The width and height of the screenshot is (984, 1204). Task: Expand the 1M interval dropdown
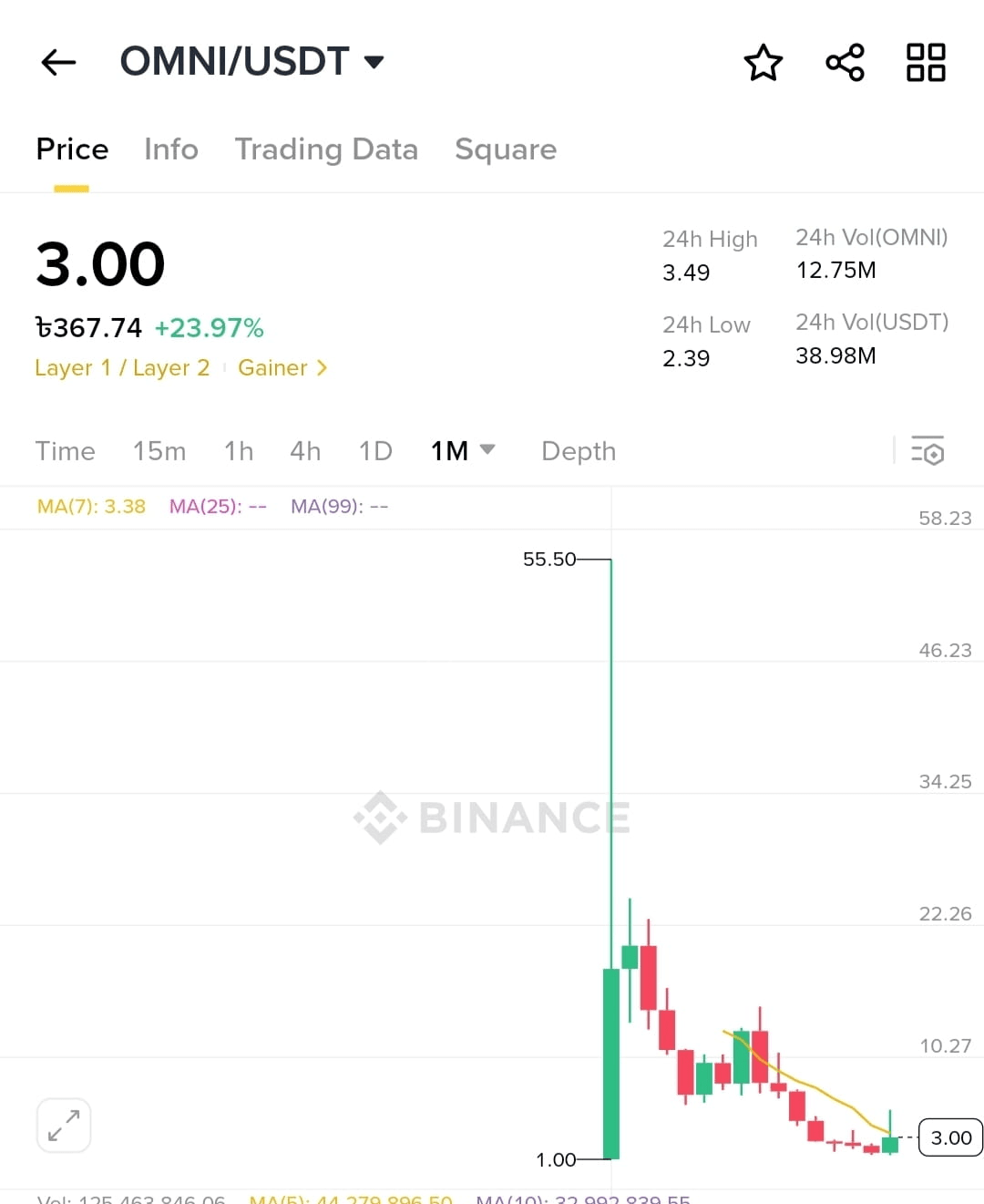[462, 451]
